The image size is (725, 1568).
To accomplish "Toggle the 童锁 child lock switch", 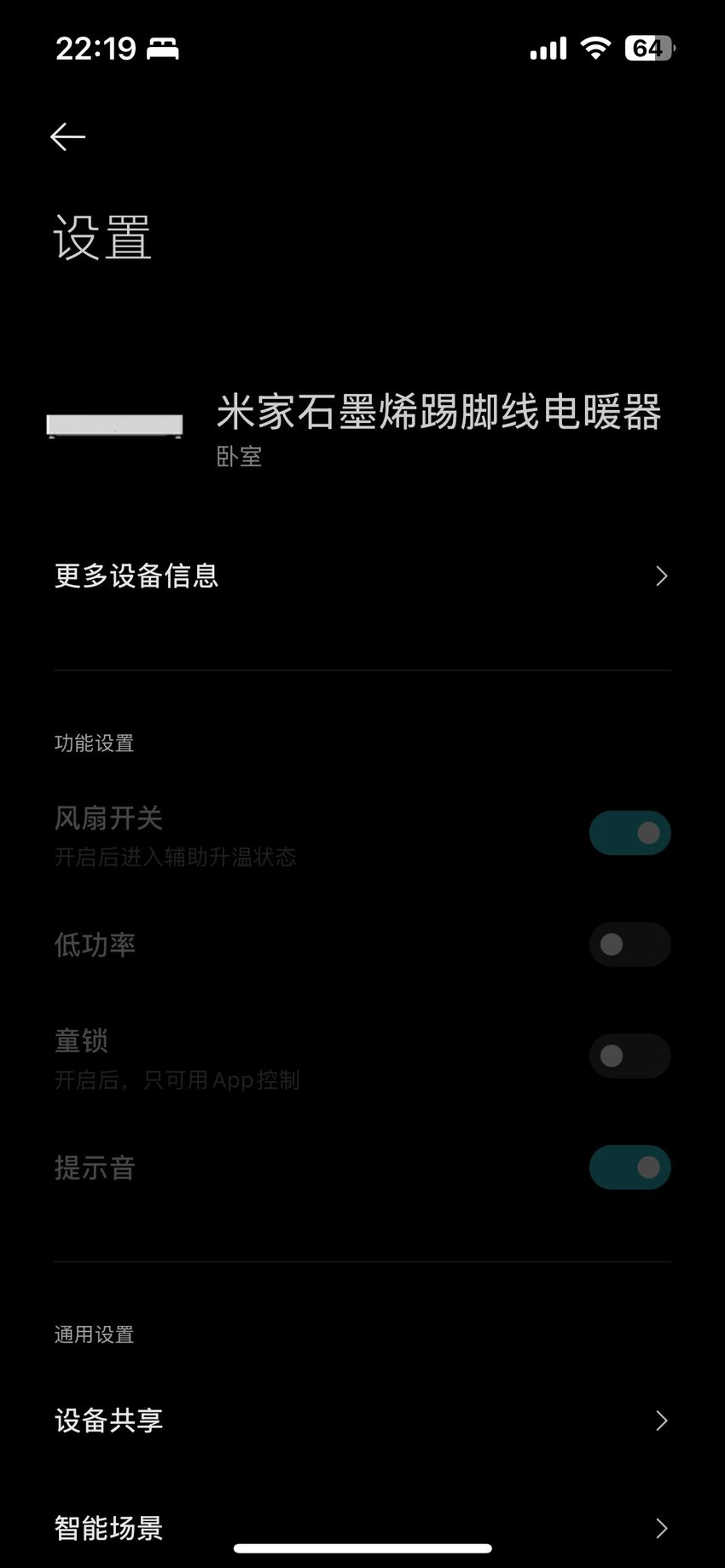I will 629,1056.
